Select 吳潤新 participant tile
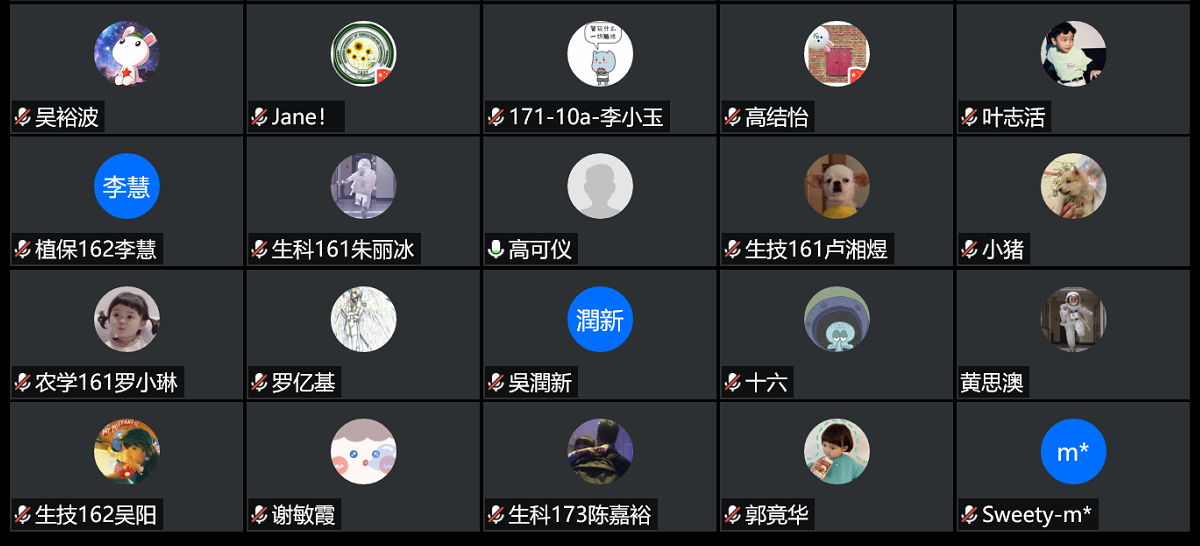This screenshot has height=546, width=1200. 600,334
